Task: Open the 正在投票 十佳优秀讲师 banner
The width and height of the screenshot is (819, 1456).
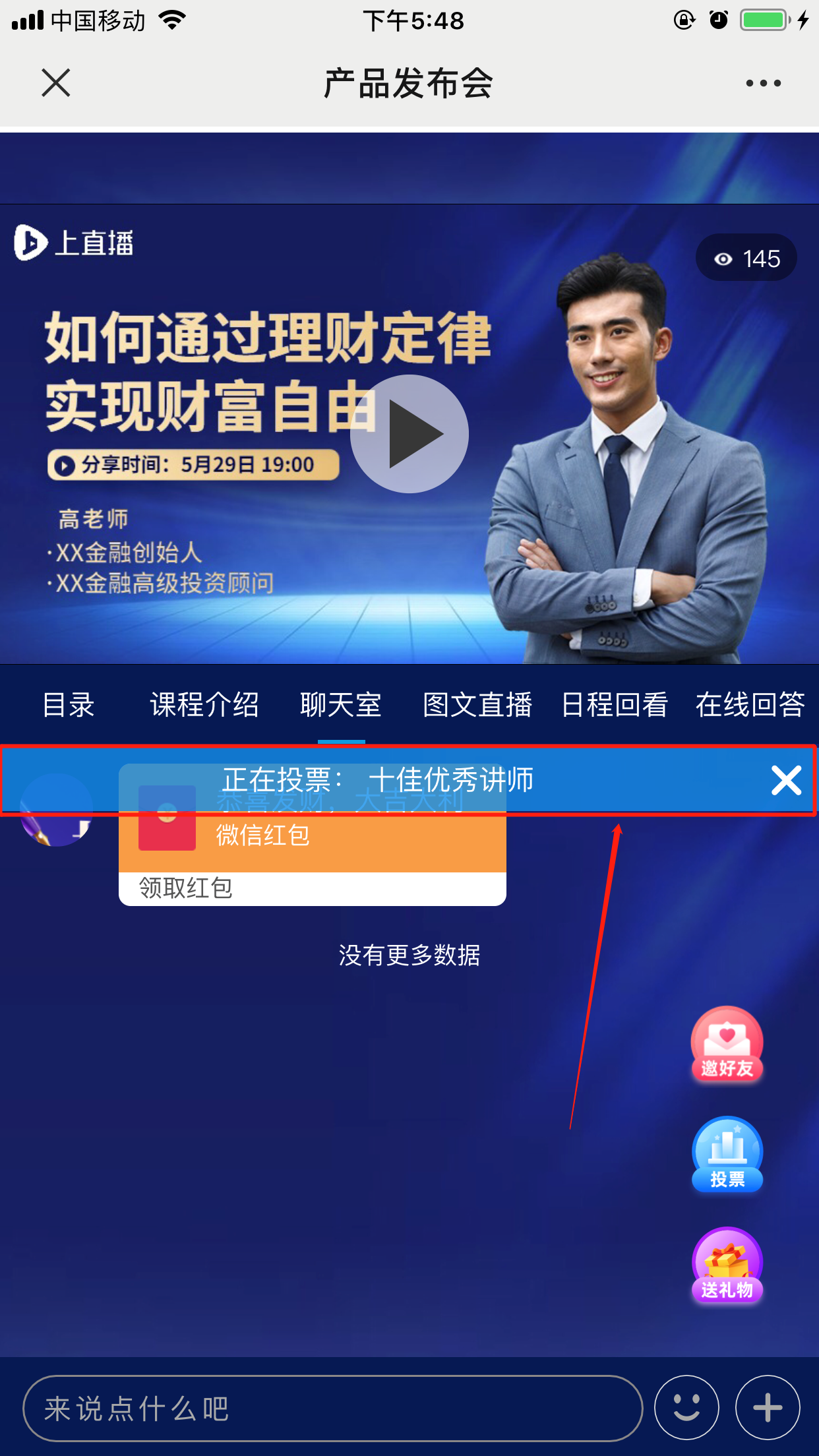Action: click(378, 780)
